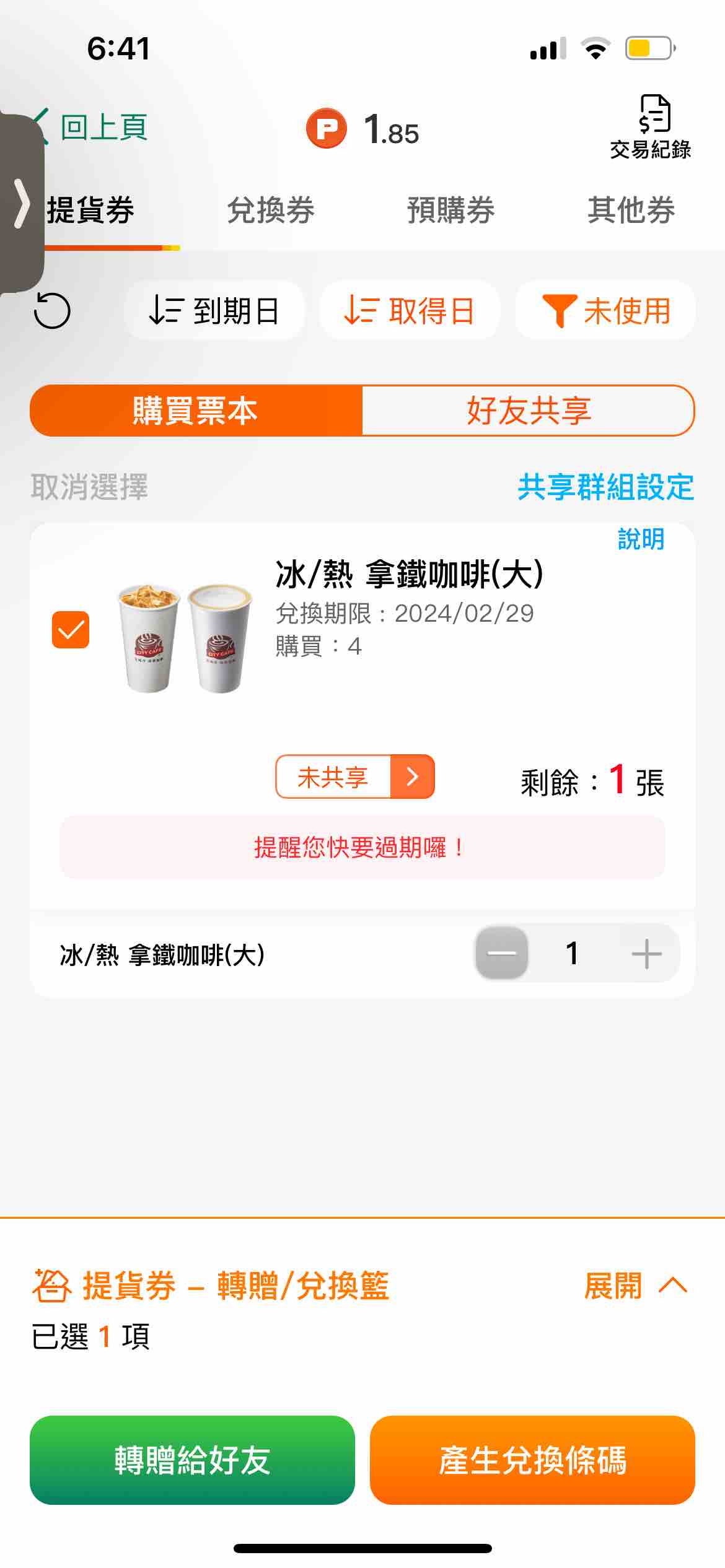Open the 說明 link on coffee voucher
The height and width of the screenshot is (1568, 725).
pos(641,539)
